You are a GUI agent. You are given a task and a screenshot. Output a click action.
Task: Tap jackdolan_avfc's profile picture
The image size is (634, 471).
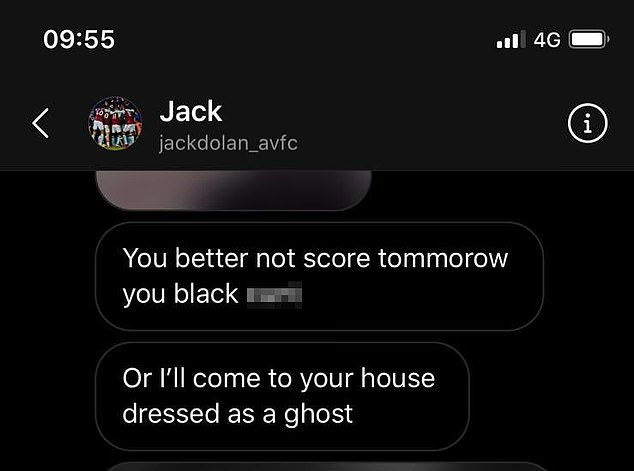point(115,124)
